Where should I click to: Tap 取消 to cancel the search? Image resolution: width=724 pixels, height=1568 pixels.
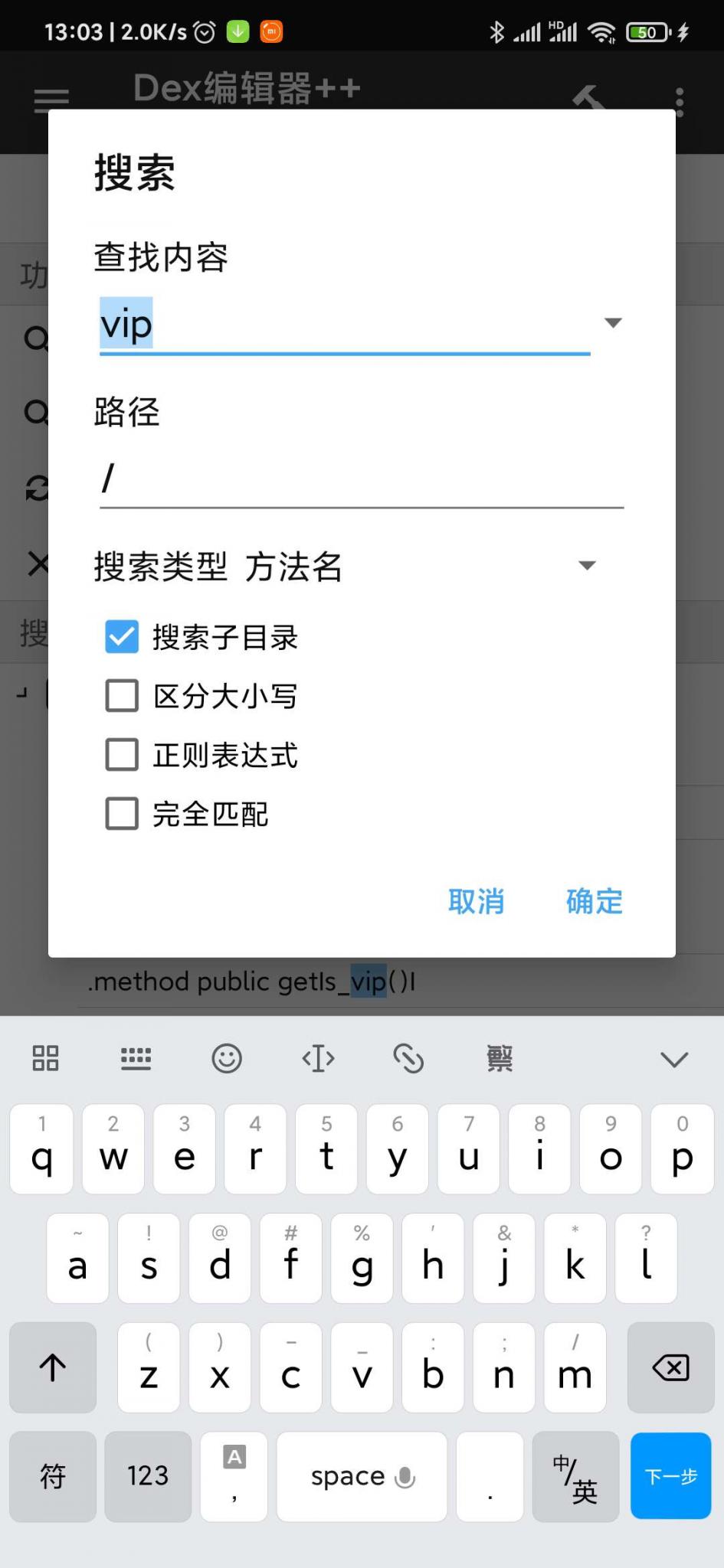click(x=476, y=901)
